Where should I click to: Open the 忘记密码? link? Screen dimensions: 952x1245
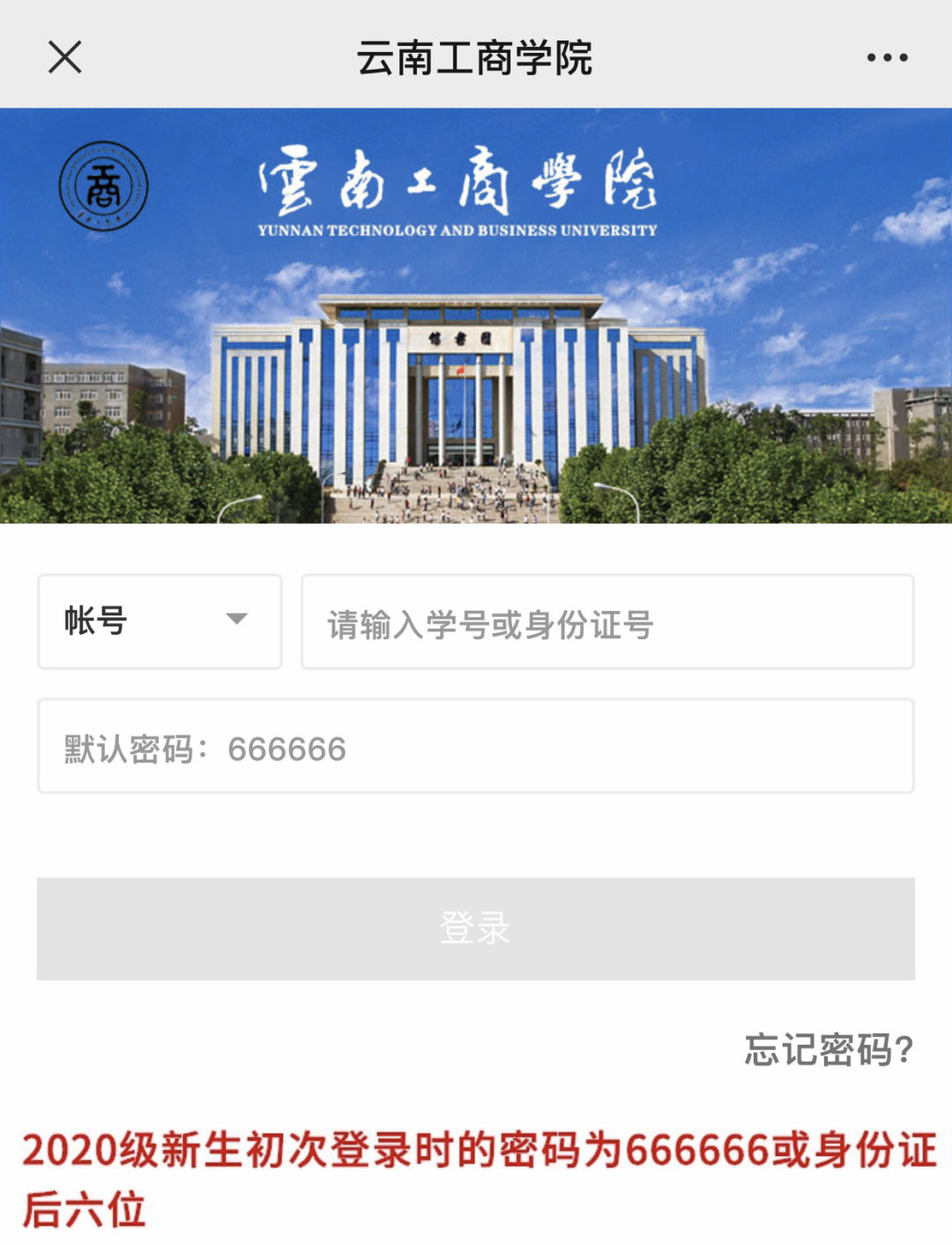click(x=829, y=1049)
